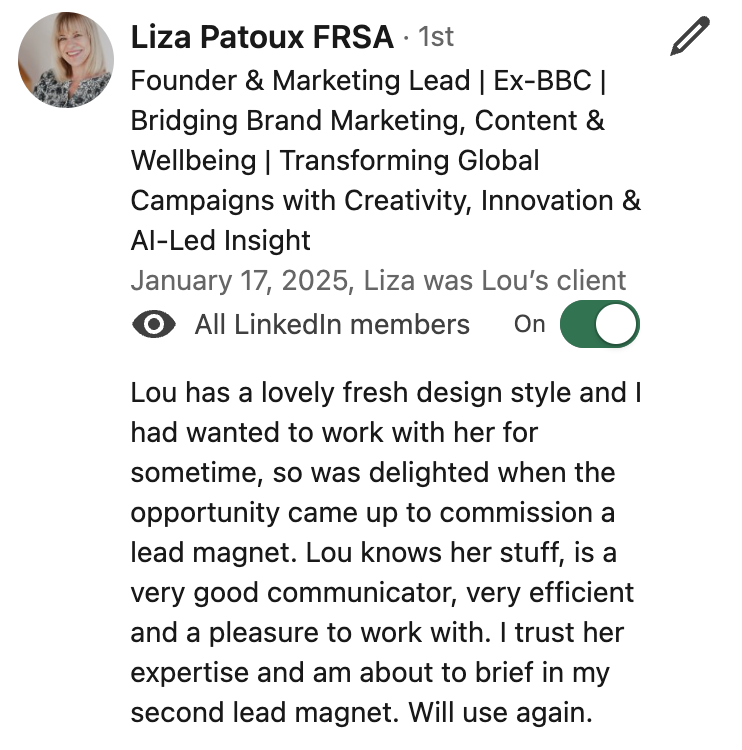Image resolution: width=742 pixels, height=750 pixels.
Task: Open Liza Patoux FRSA's profile name
Action: click(262, 37)
